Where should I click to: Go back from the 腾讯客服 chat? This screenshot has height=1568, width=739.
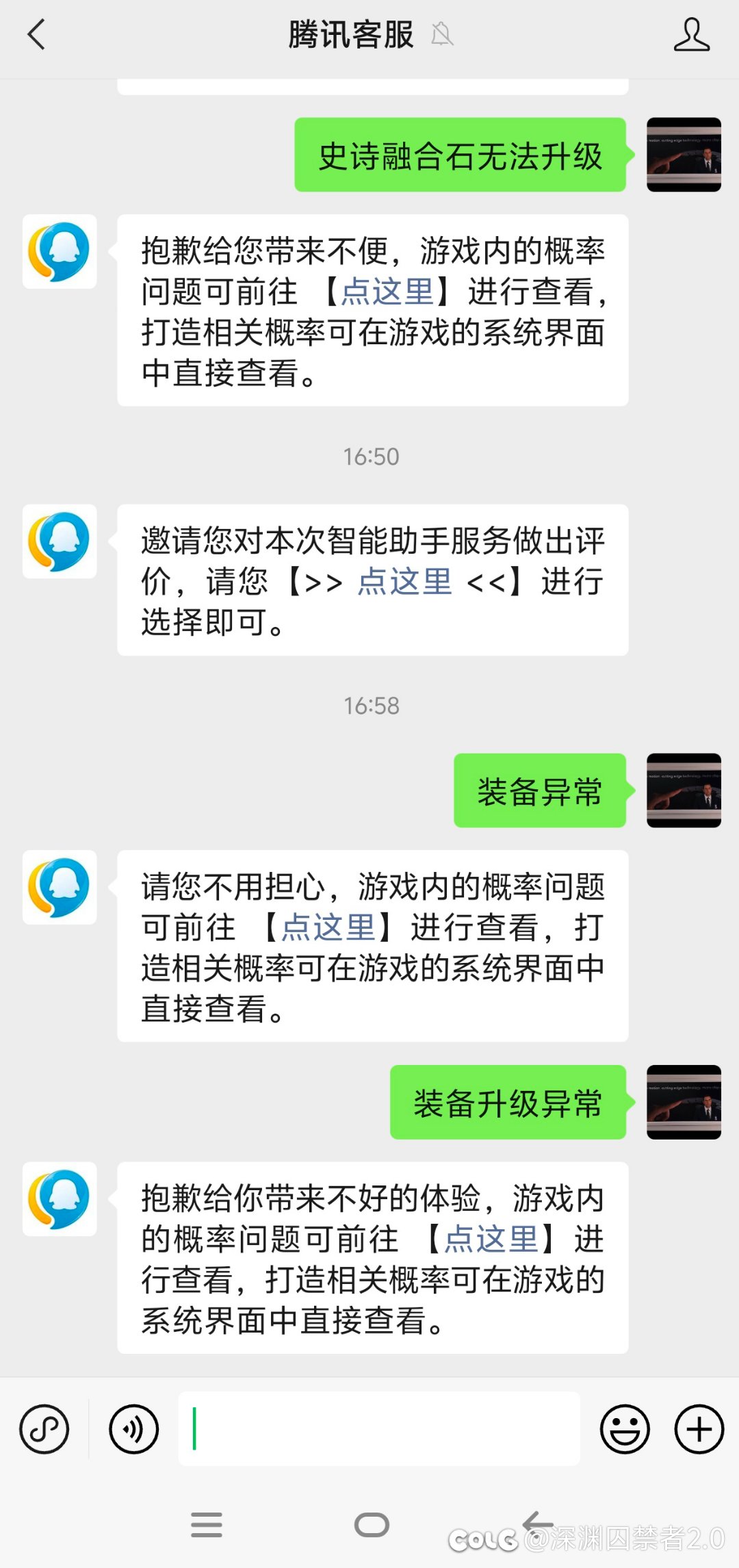[36, 34]
